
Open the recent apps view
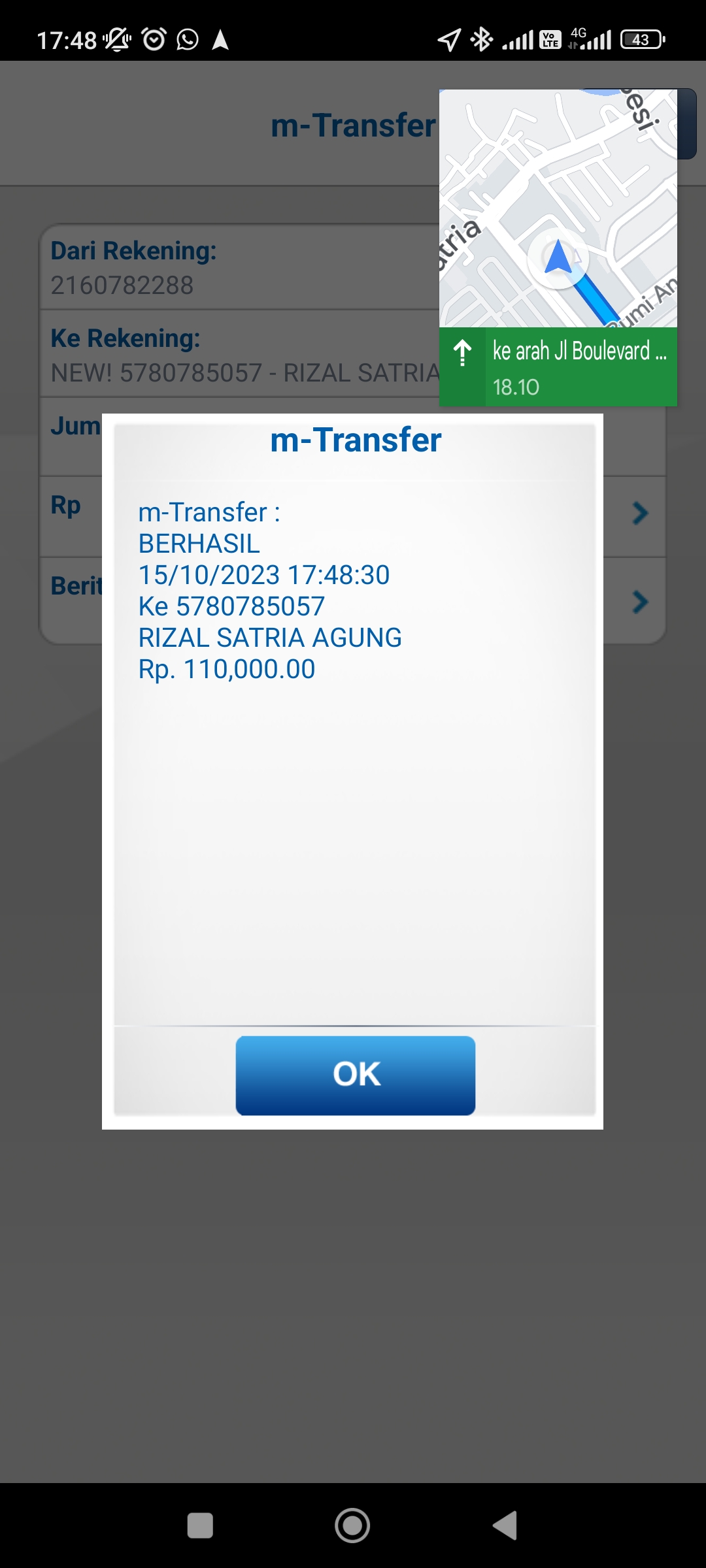pyautogui.click(x=200, y=1526)
